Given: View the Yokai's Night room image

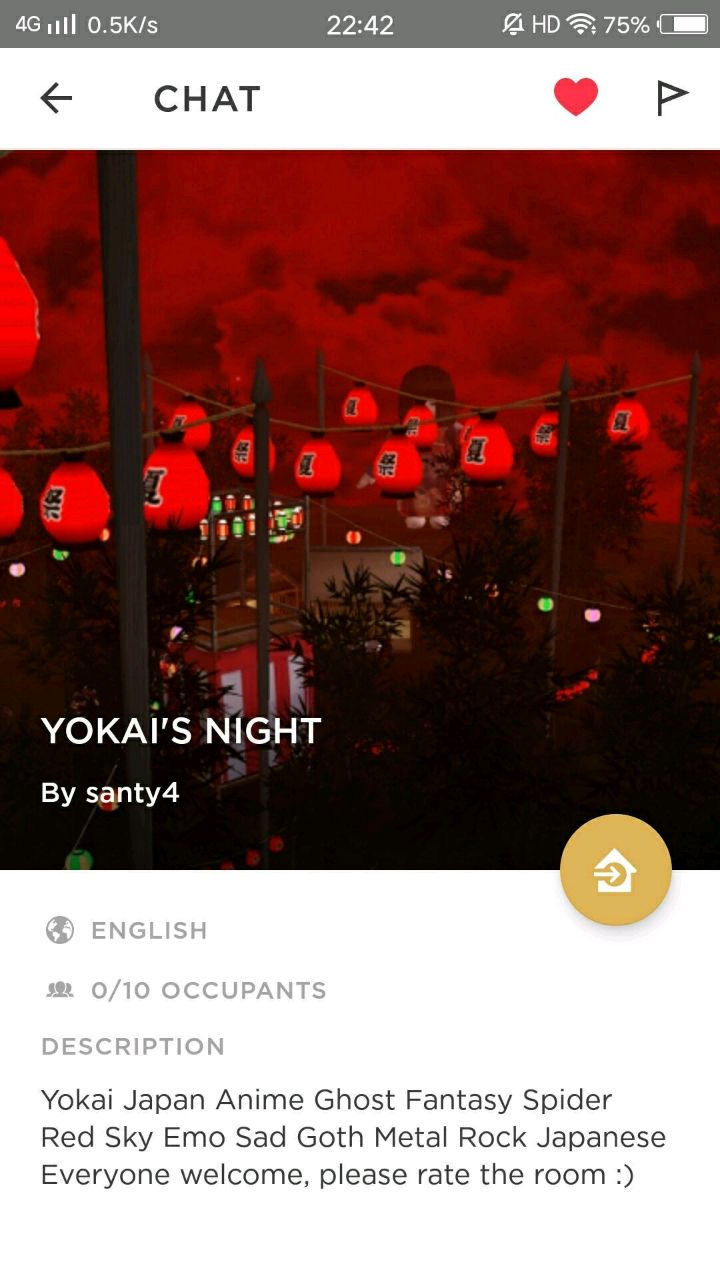Looking at the screenshot, I should (360, 450).
